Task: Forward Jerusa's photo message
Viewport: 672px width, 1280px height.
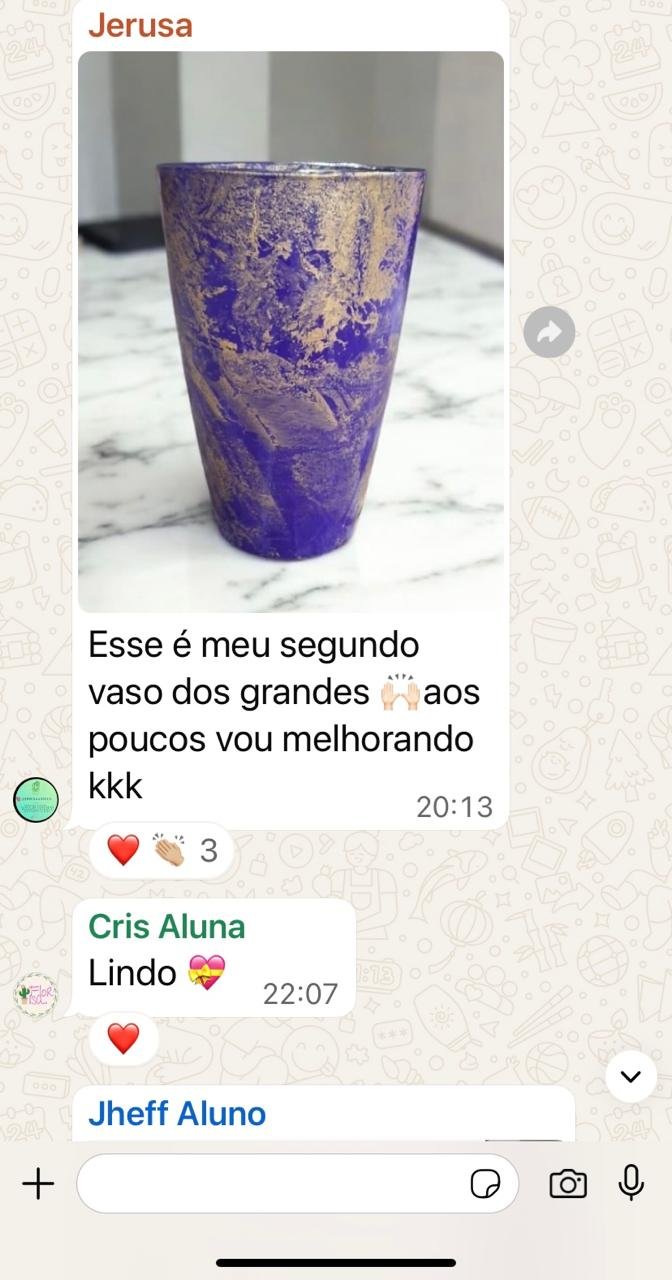Action: click(549, 333)
